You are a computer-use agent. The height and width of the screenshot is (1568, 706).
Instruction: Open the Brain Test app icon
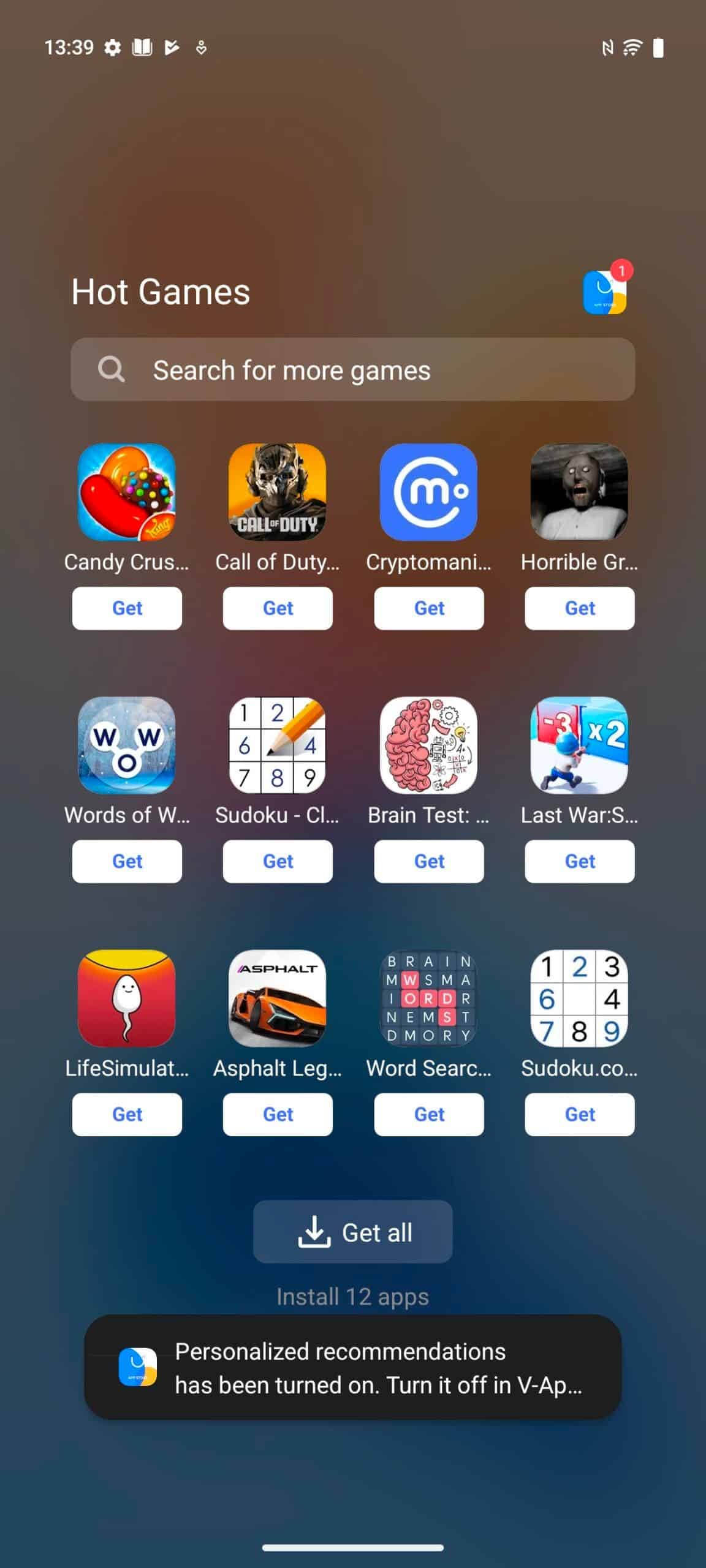coord(429,745)
